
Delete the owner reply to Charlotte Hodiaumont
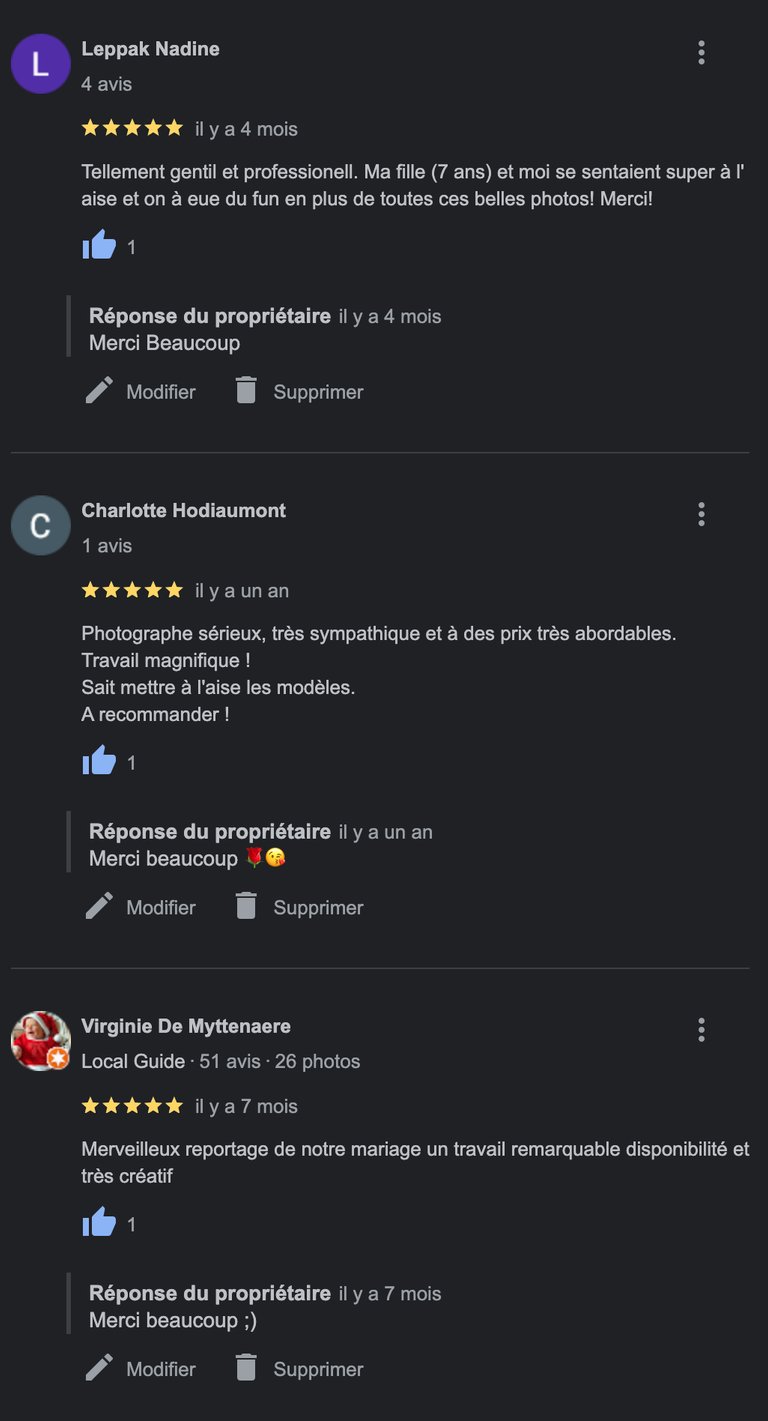(298, 907)
